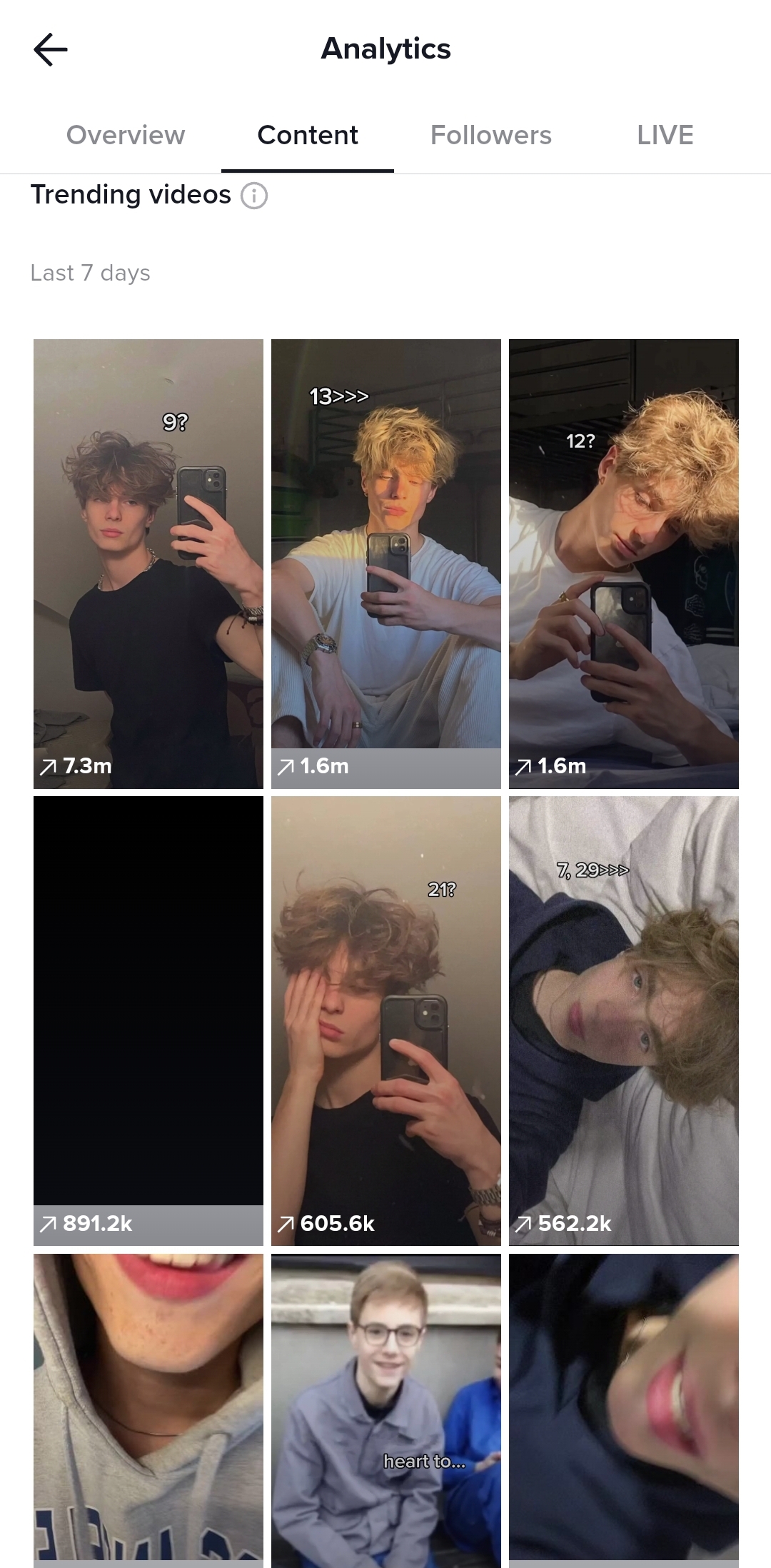
Task: Switch to the LIVE tab
Action: [x=665, y=135]
